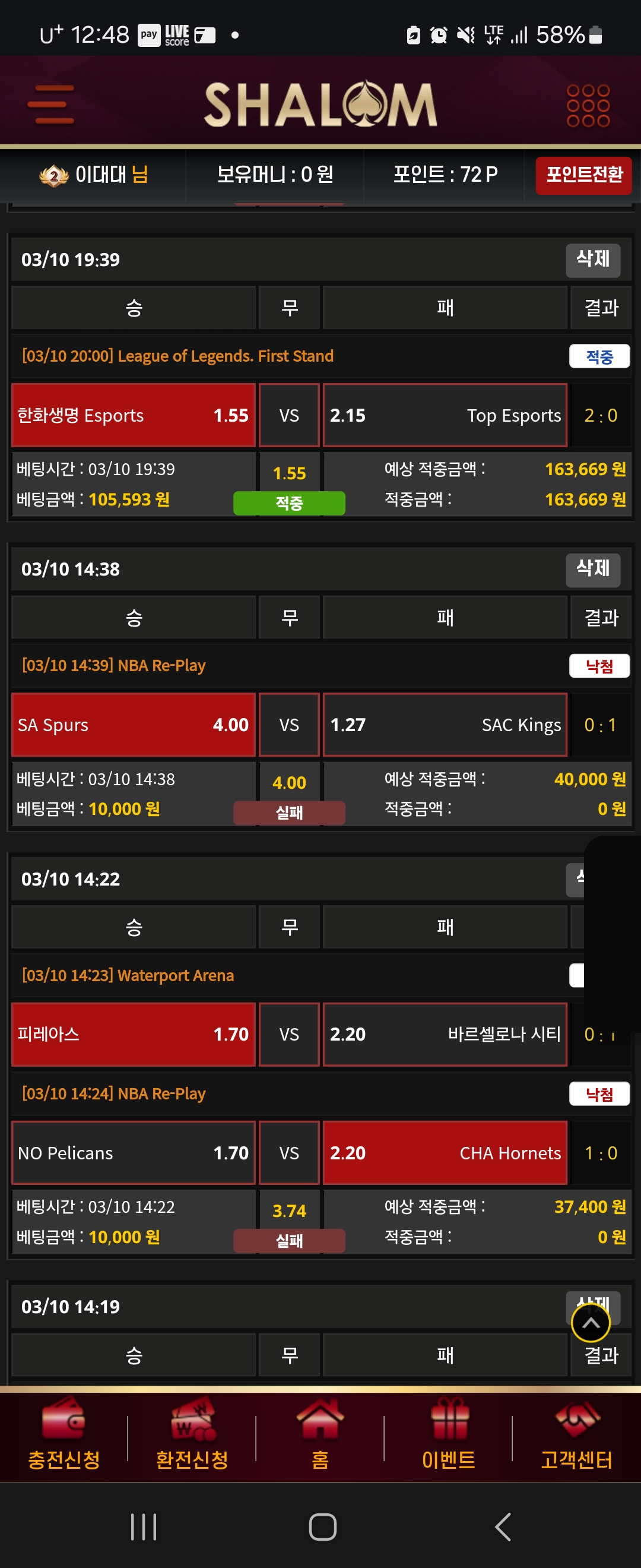
Task: Tap the system back button
Action: (502, 1526)
